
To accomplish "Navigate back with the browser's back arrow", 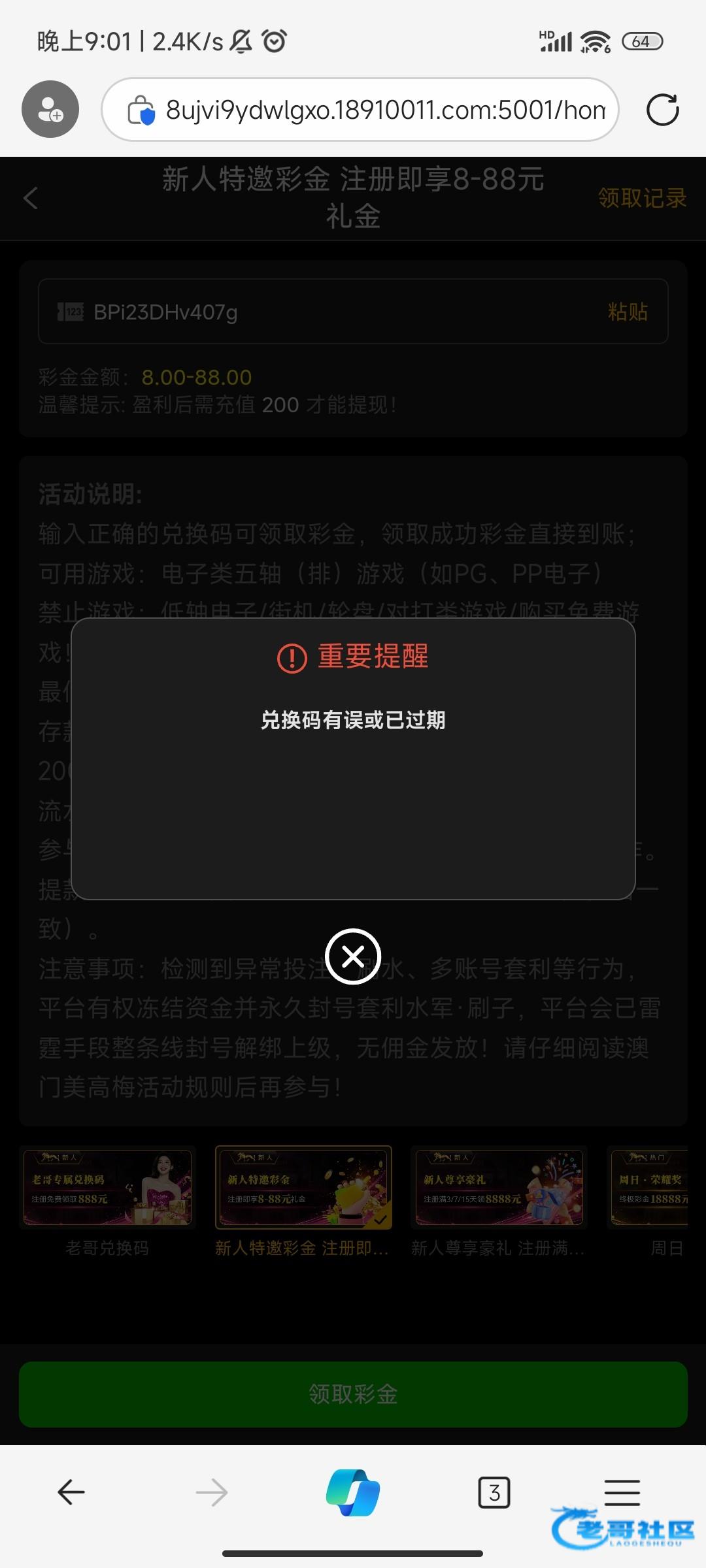I will (x=71, y=1493).
